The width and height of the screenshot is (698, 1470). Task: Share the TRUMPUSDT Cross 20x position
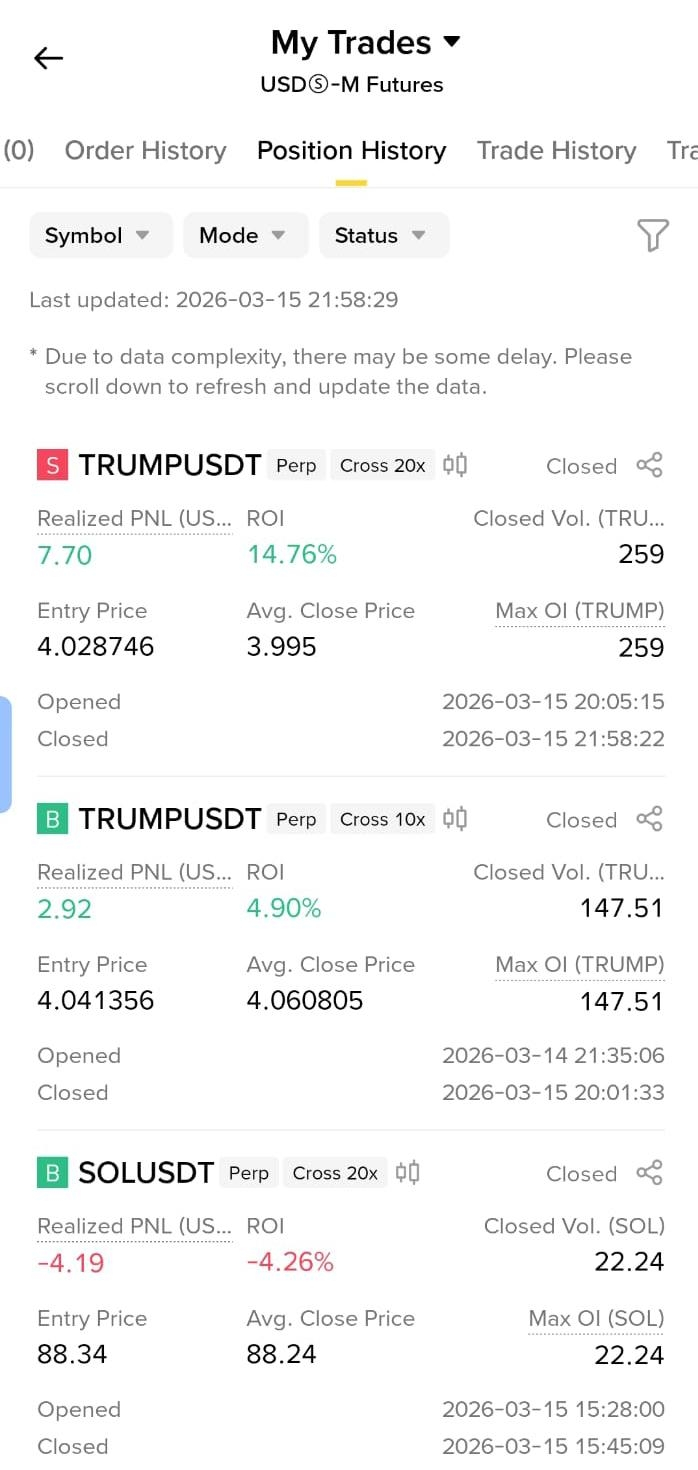tap(649, 465)
